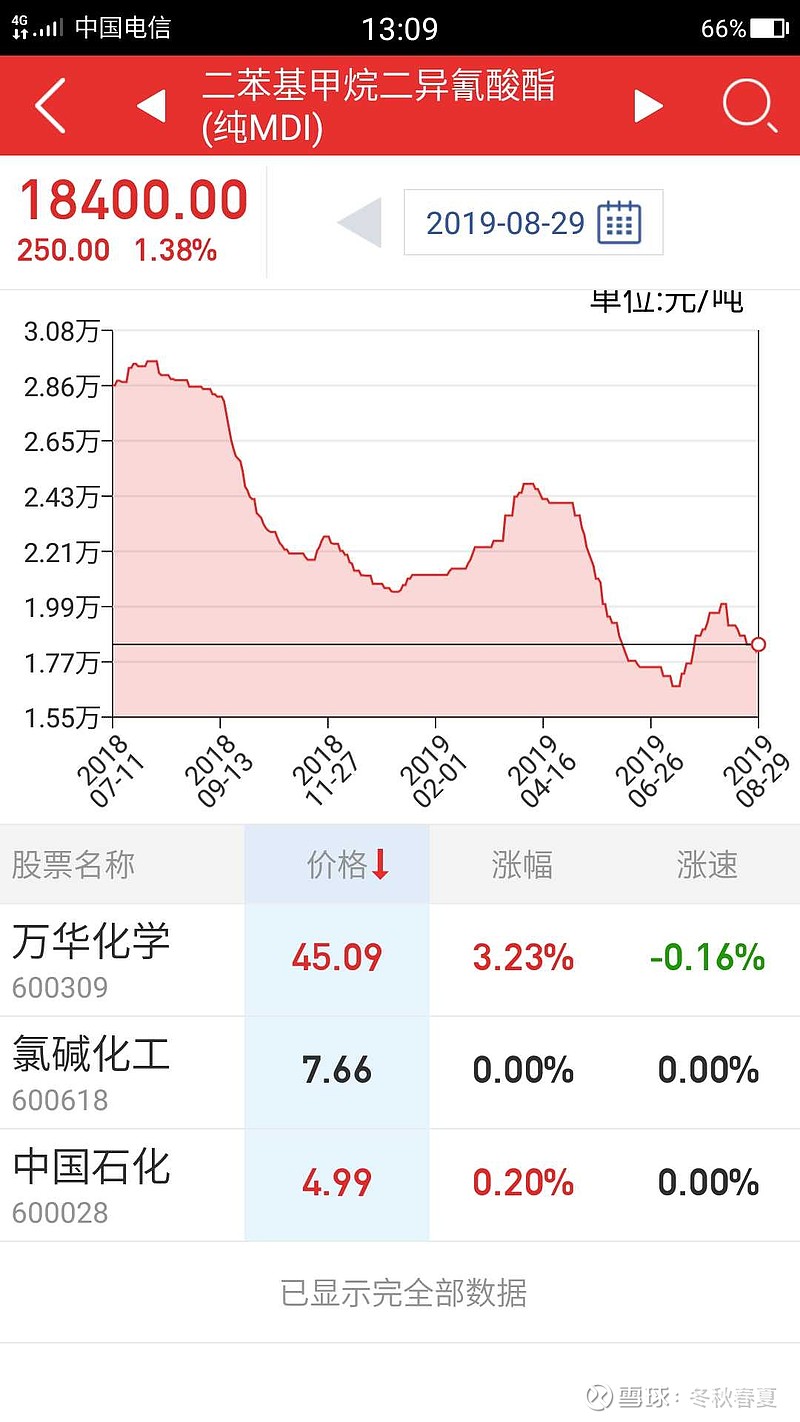Switch to next product via right red arrow
800x1422 pixels.
pos(648,105)
